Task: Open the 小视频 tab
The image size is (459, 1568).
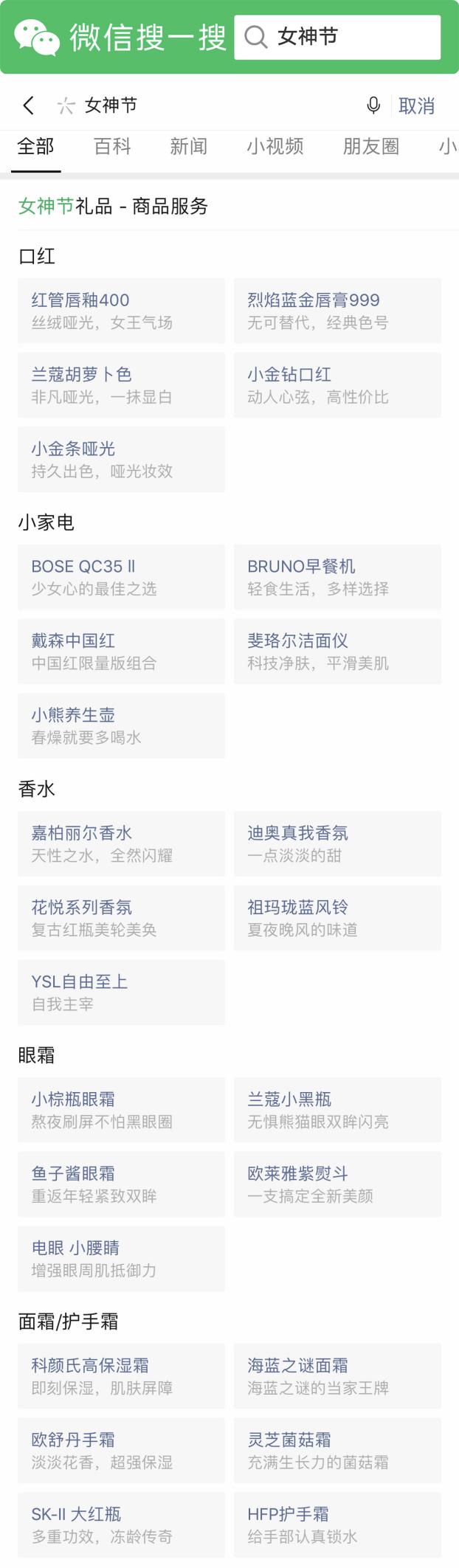Action: pos(275,147)
